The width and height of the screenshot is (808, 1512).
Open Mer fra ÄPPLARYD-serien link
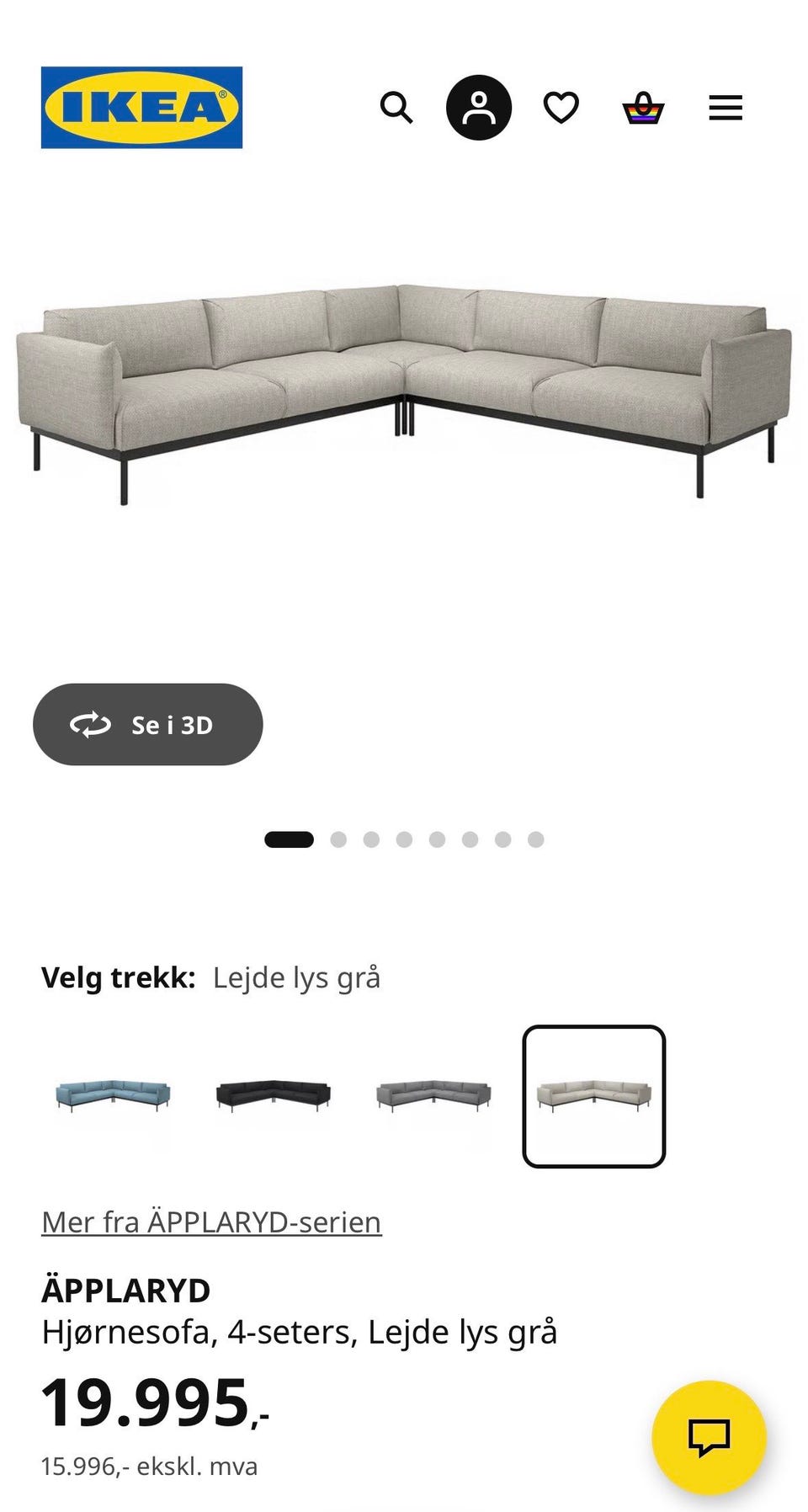pos(211,1222)
